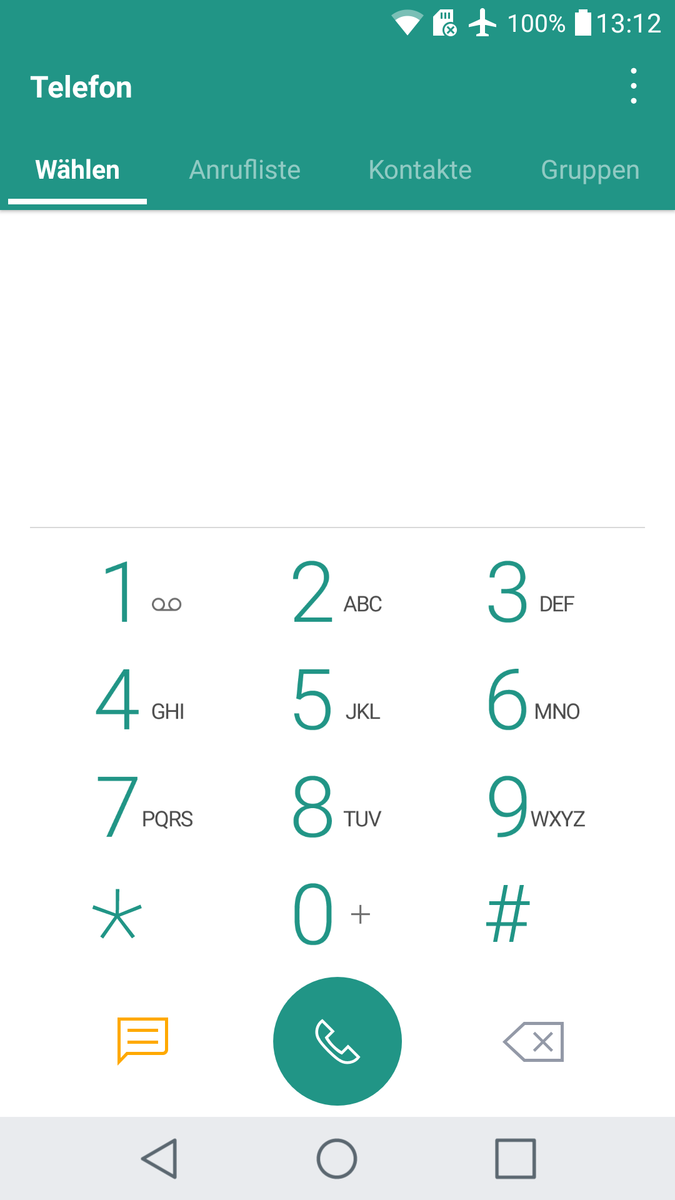The height and width of the screenshot is (1200, 675).
Task: Open the orange message icon
Action: pyautogui.click(x=142, y=1041)
